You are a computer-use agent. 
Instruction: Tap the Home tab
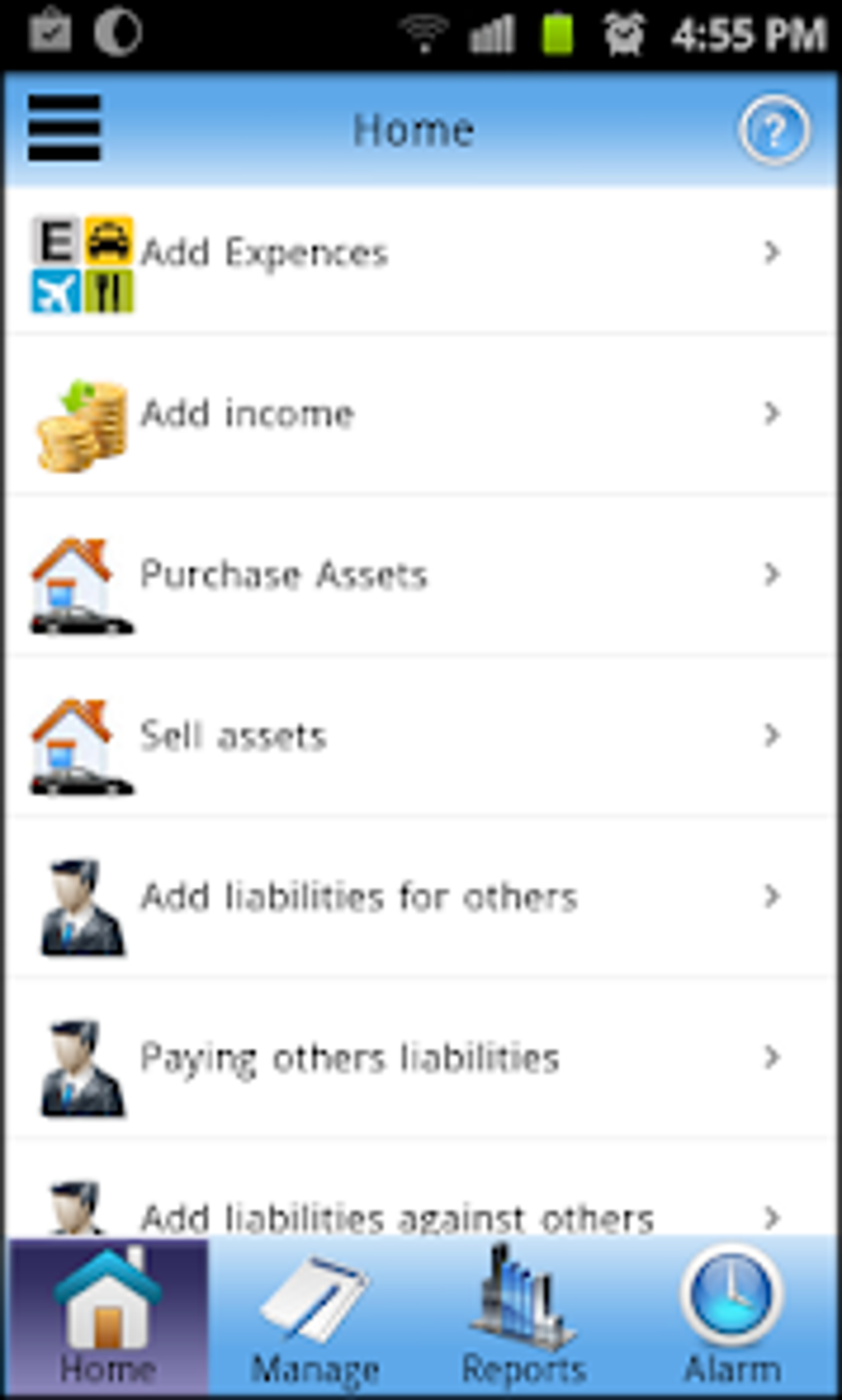108,1319
